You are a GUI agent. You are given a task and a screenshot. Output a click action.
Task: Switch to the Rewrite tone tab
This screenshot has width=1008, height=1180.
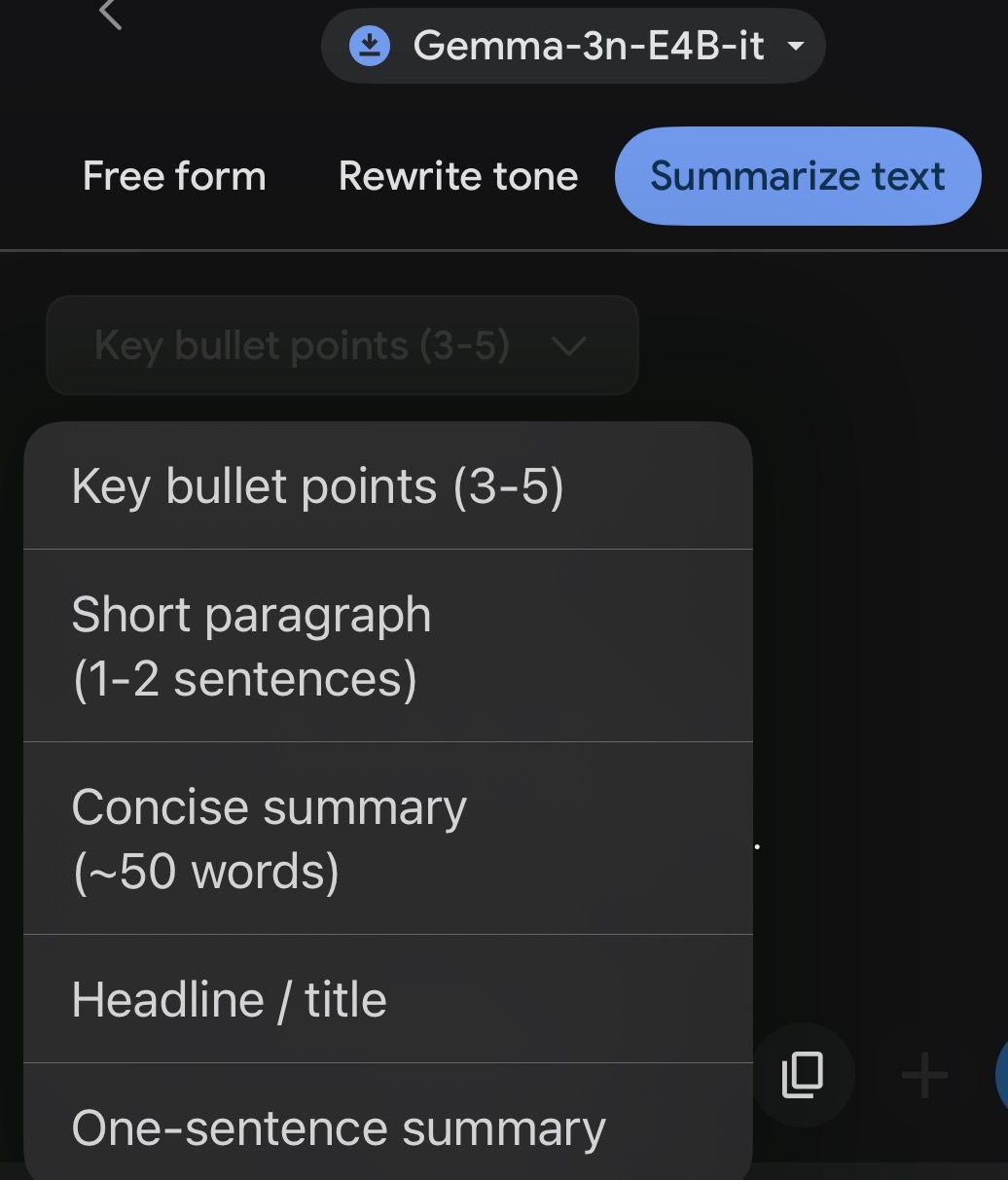point(458,176)
